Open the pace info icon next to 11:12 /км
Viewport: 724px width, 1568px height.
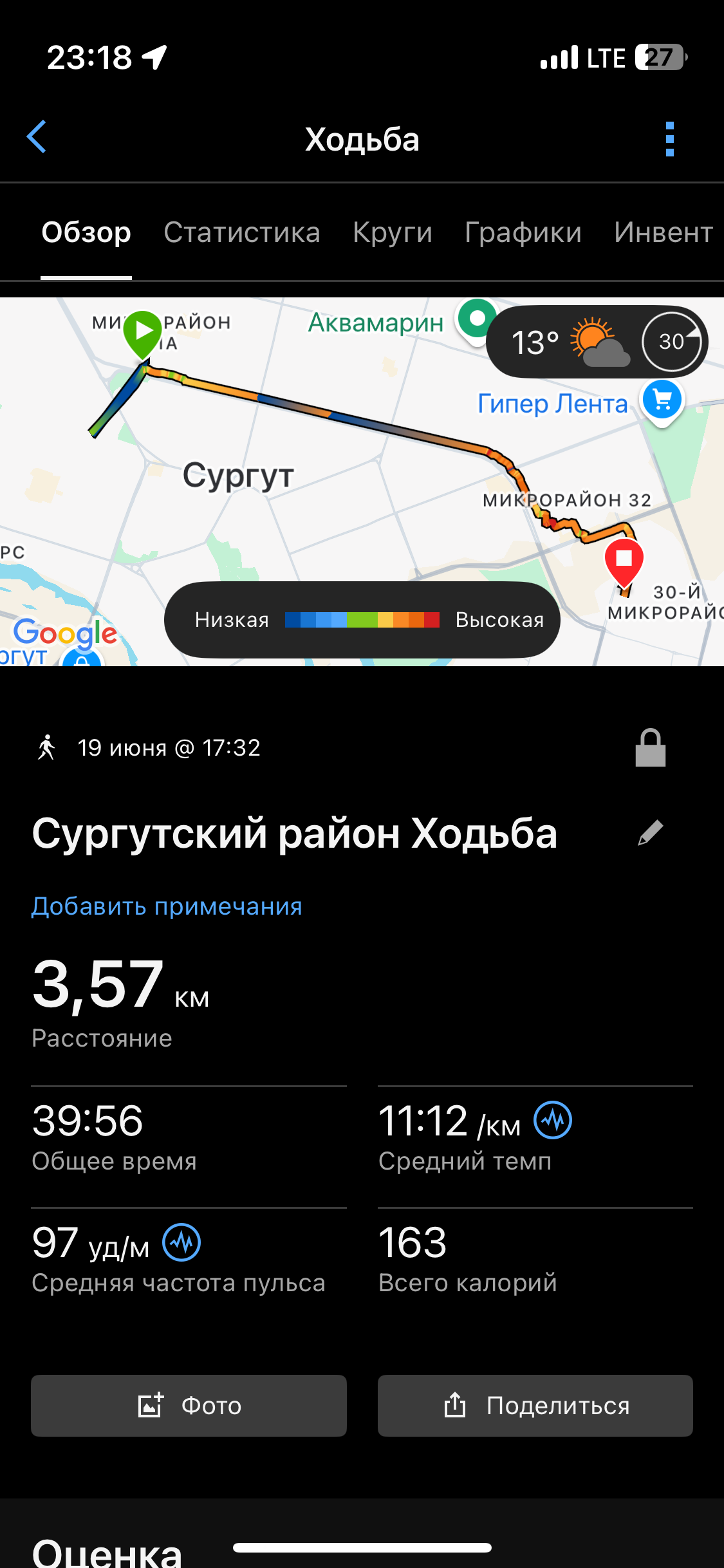tap(553, 1120)
